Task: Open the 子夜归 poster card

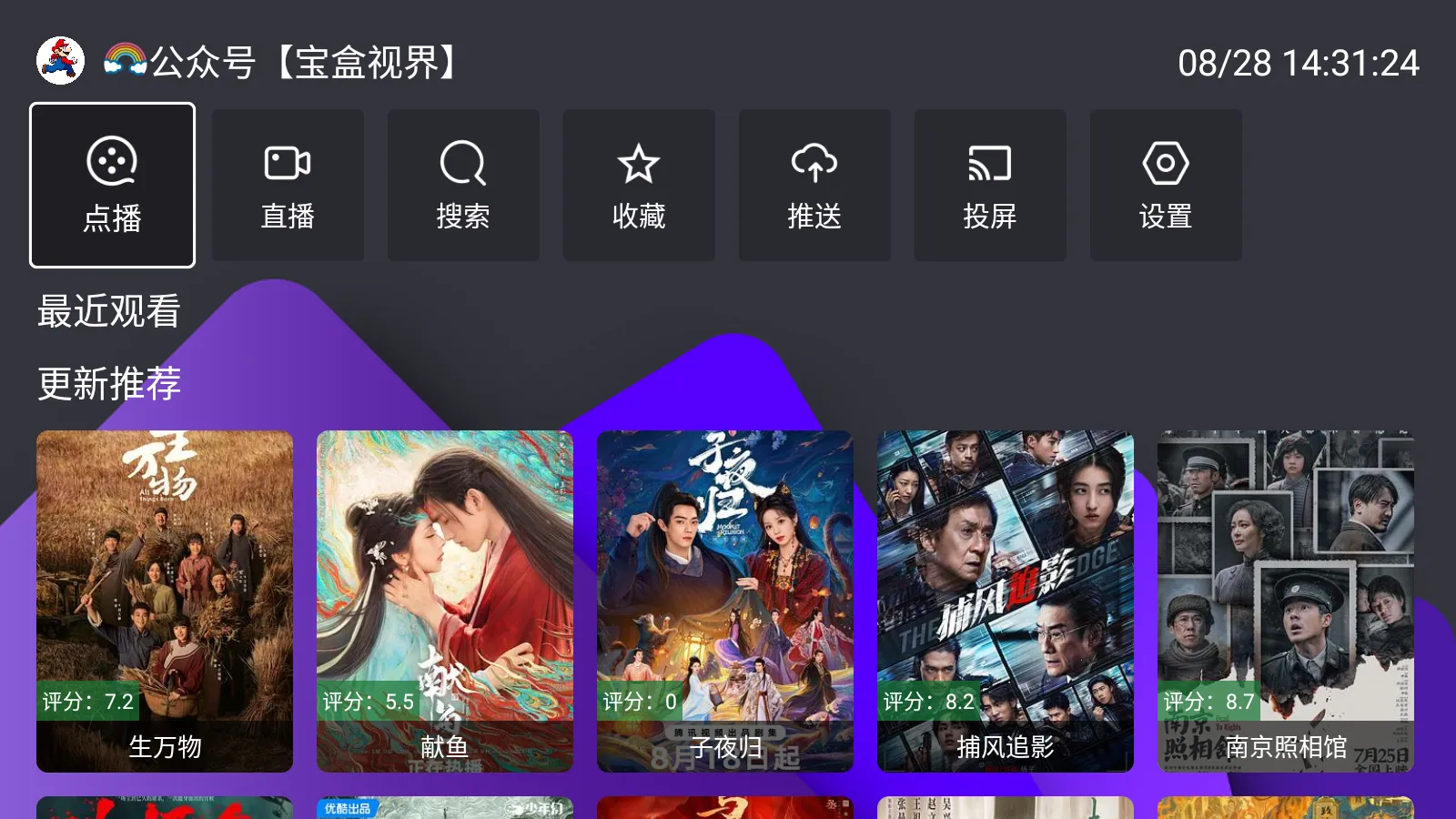Action: (725, 601)
